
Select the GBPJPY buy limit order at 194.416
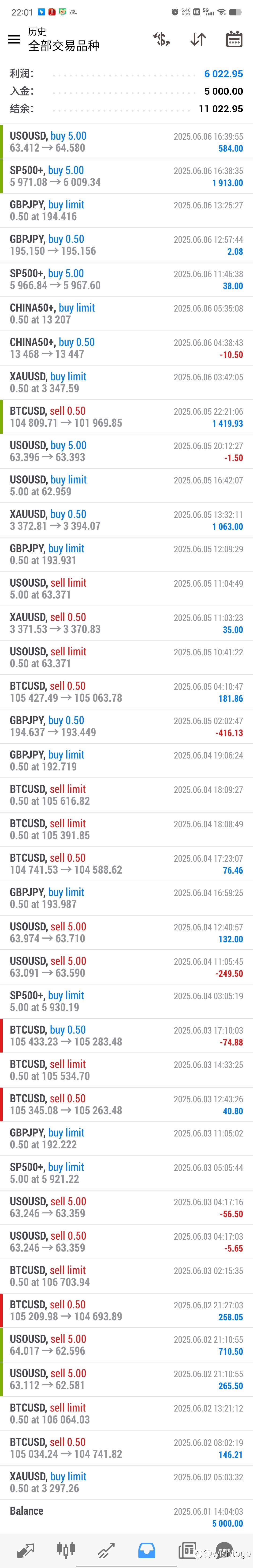126,211
